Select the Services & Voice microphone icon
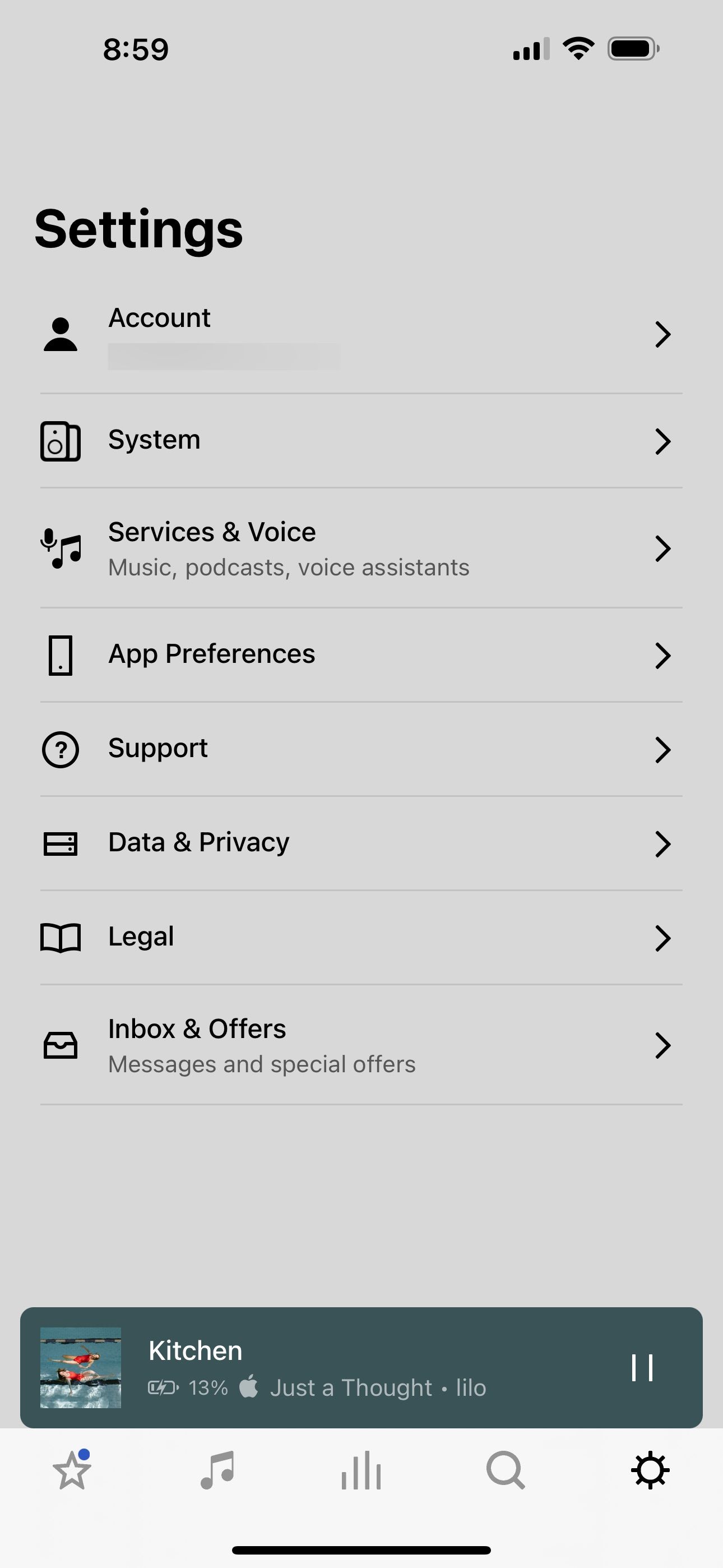Image resolution: width=723 pixels, height=1568 pixels. tap(61, 548)
